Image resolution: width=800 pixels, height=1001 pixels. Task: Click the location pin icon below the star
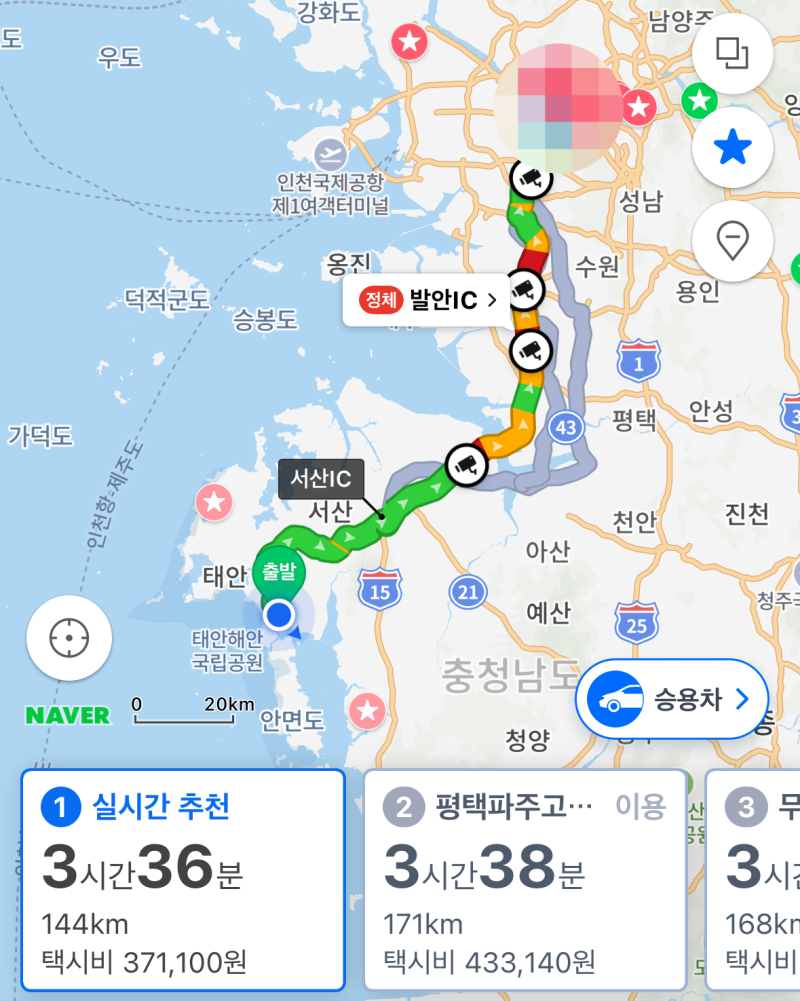pyautogui.click(x=732, y=238)
